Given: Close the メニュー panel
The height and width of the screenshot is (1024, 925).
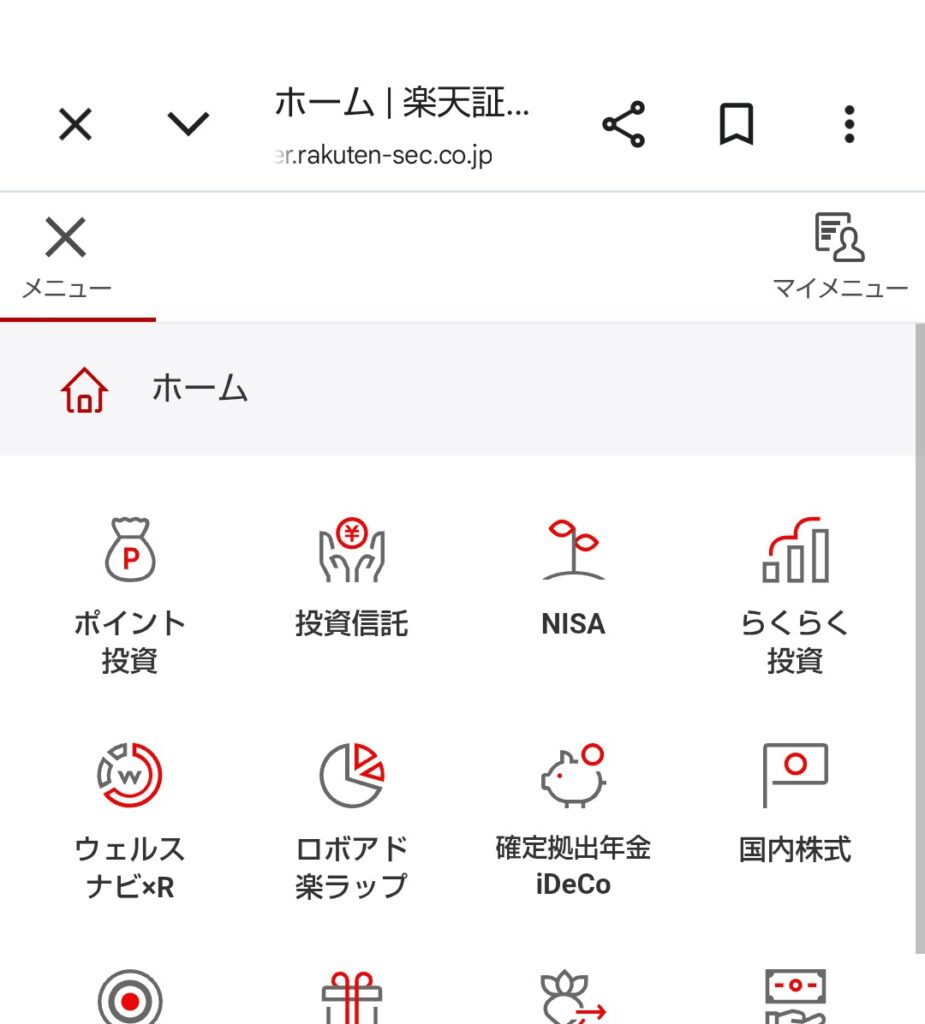Looking at the screenshot, I should [x=66, y=256].
